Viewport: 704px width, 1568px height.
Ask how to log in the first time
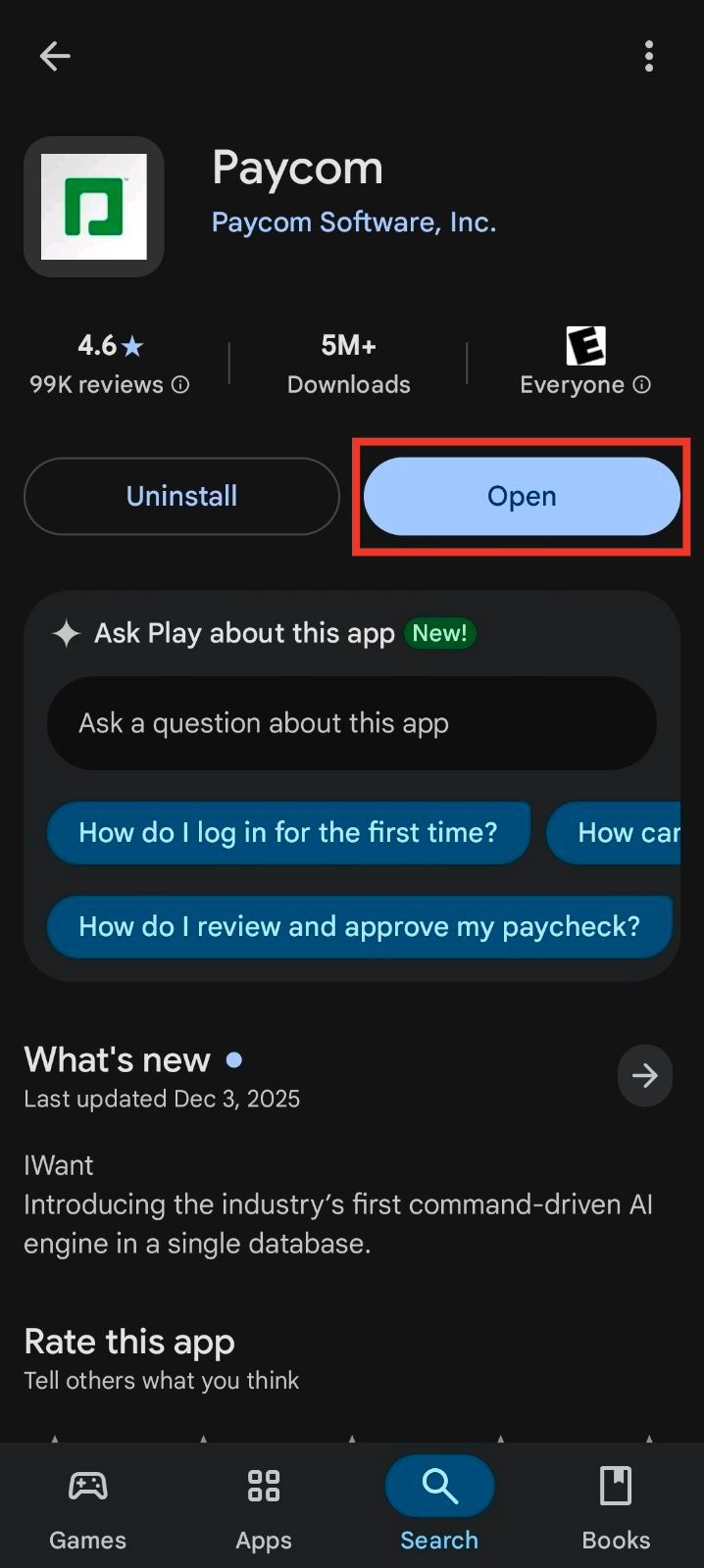point(288,833)
